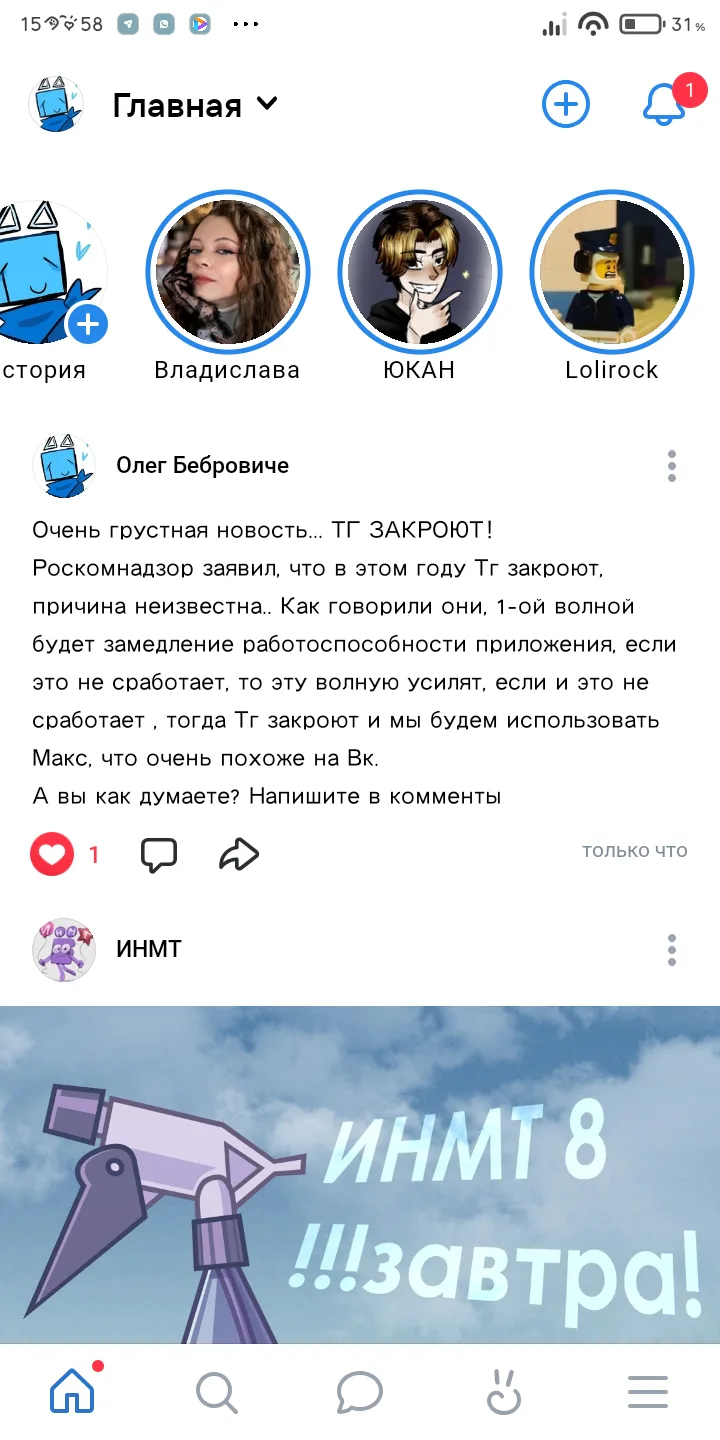
Task: Open own profile avatar in header
Action: click(56, 104)
